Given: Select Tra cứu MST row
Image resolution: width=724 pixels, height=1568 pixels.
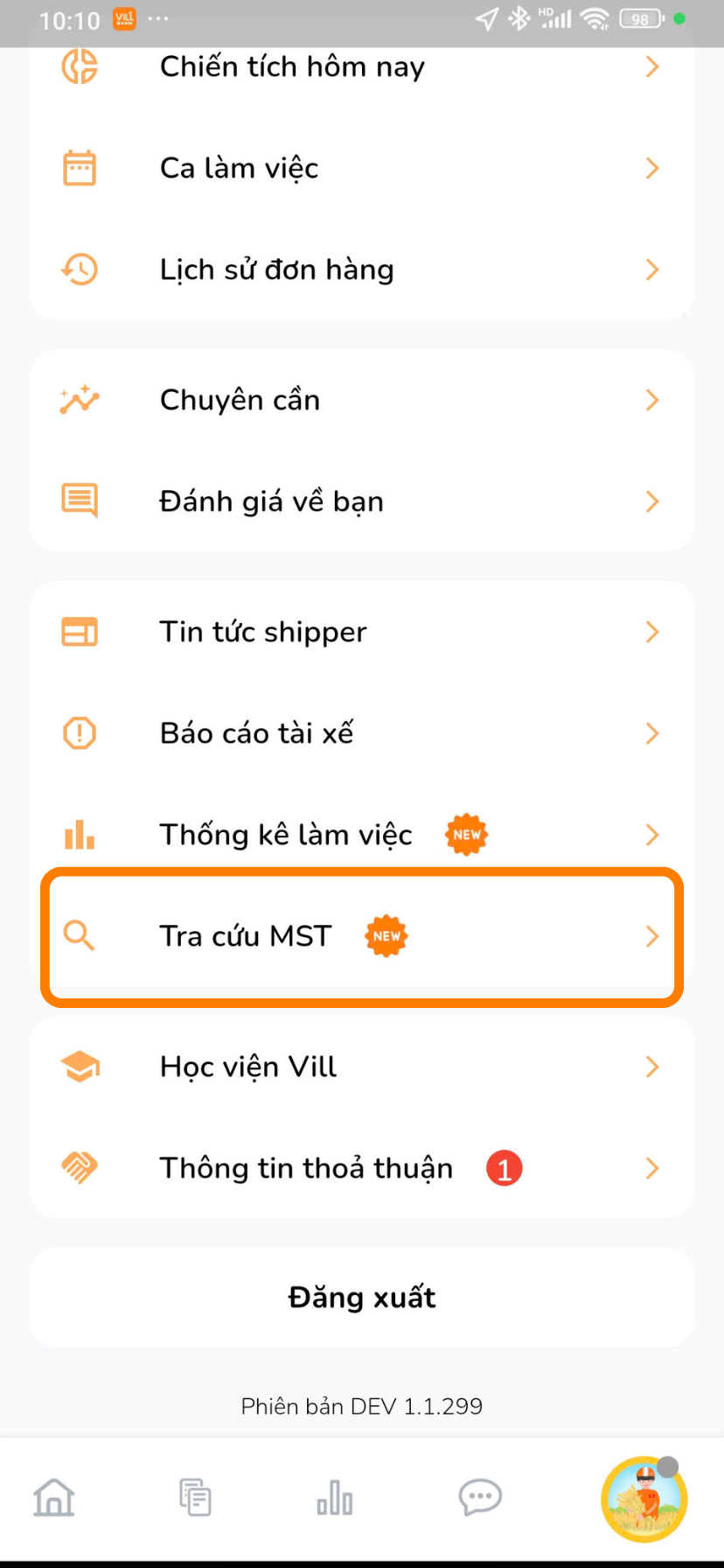Looking at the screenshot, I should pos(361,936).
